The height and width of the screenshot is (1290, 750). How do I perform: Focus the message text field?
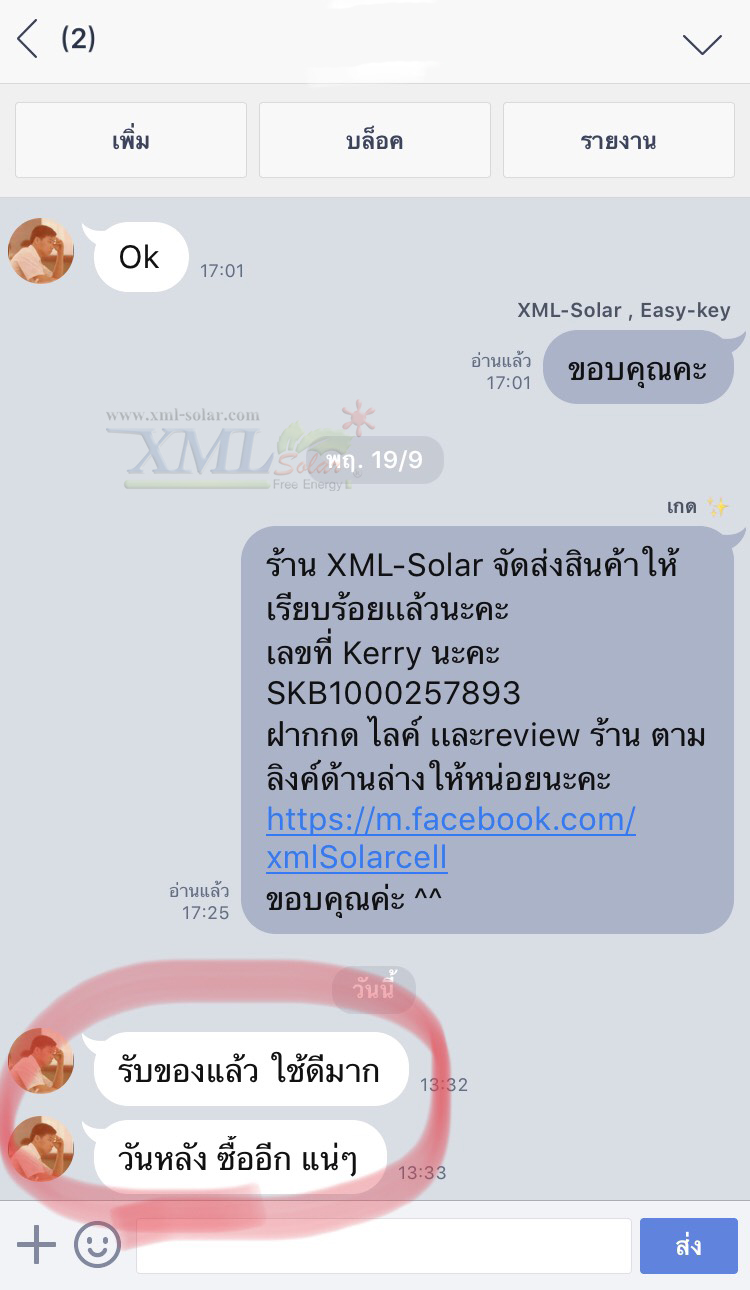(x=383, y=1245)
